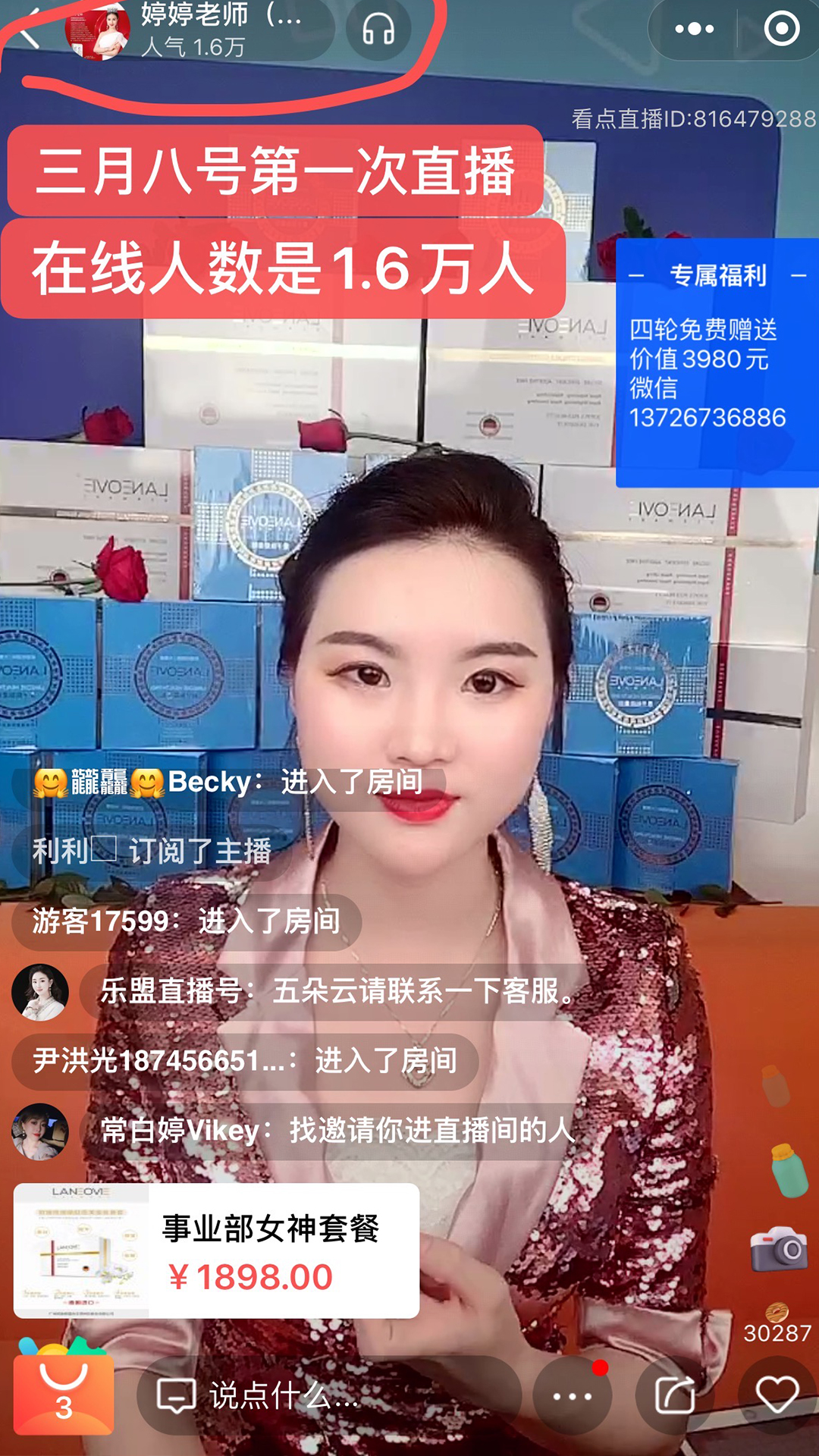The width and height of the screenshot is (819, 1456).
Task: Like the live stream with the heart
Action: click(x=777, y=1394)
